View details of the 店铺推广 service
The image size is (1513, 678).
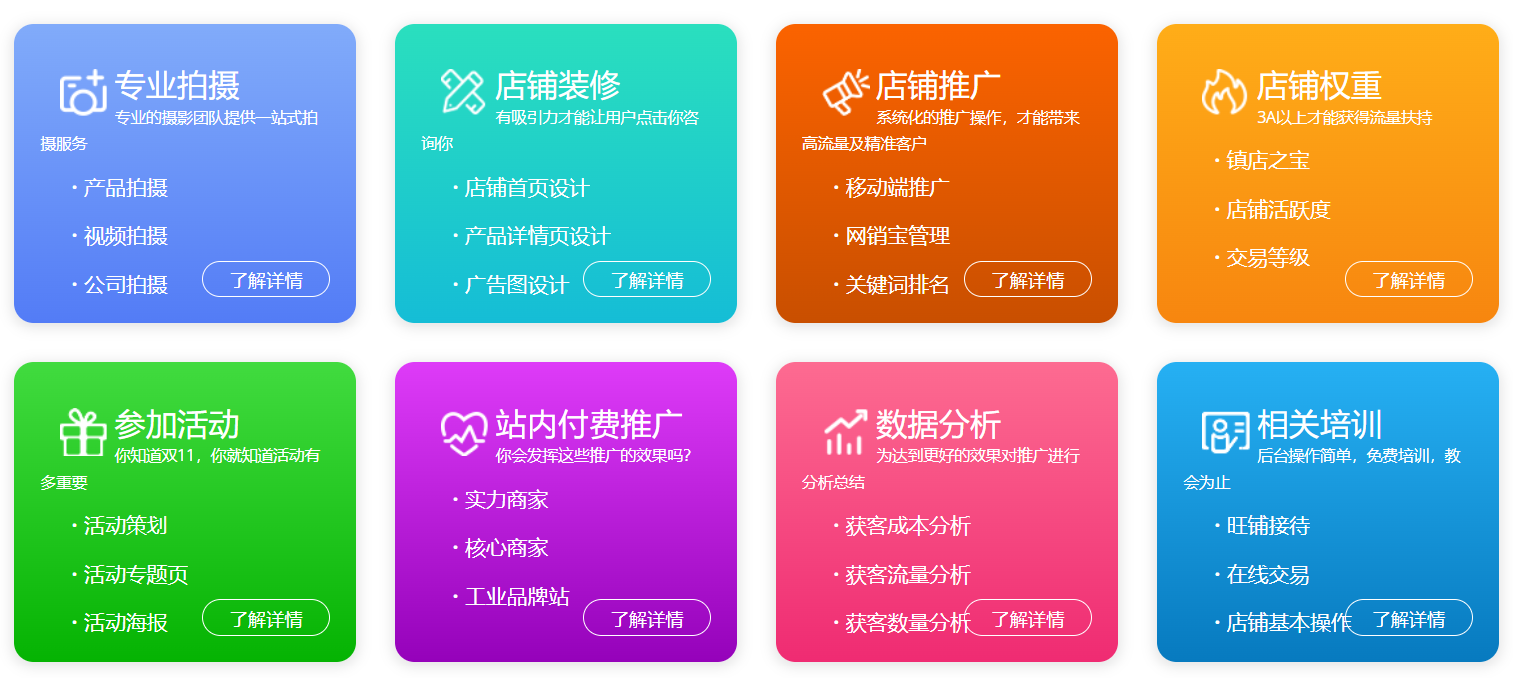click(x=1028, y=280)
